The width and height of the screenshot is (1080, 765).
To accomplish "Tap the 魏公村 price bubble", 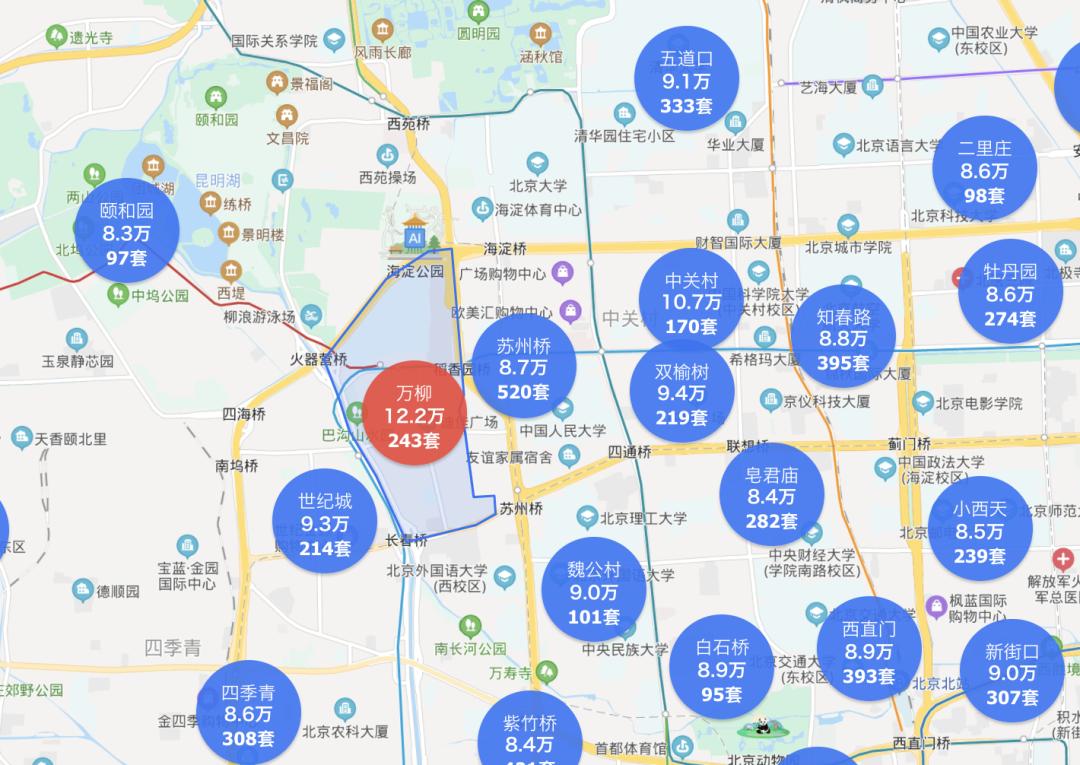I will (x=594, y=592).
